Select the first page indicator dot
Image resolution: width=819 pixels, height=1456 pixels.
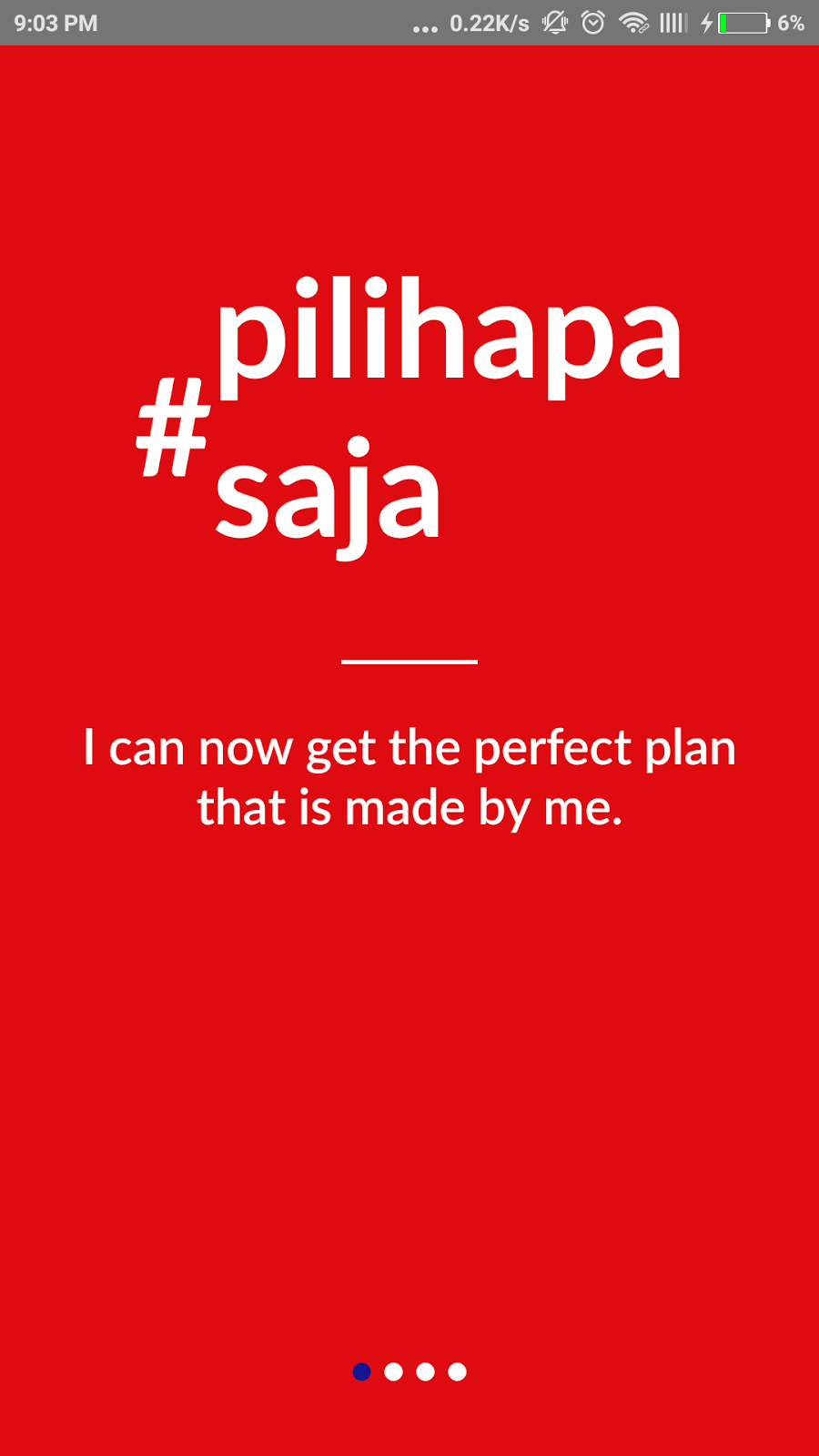click(x=361, y=1371)
